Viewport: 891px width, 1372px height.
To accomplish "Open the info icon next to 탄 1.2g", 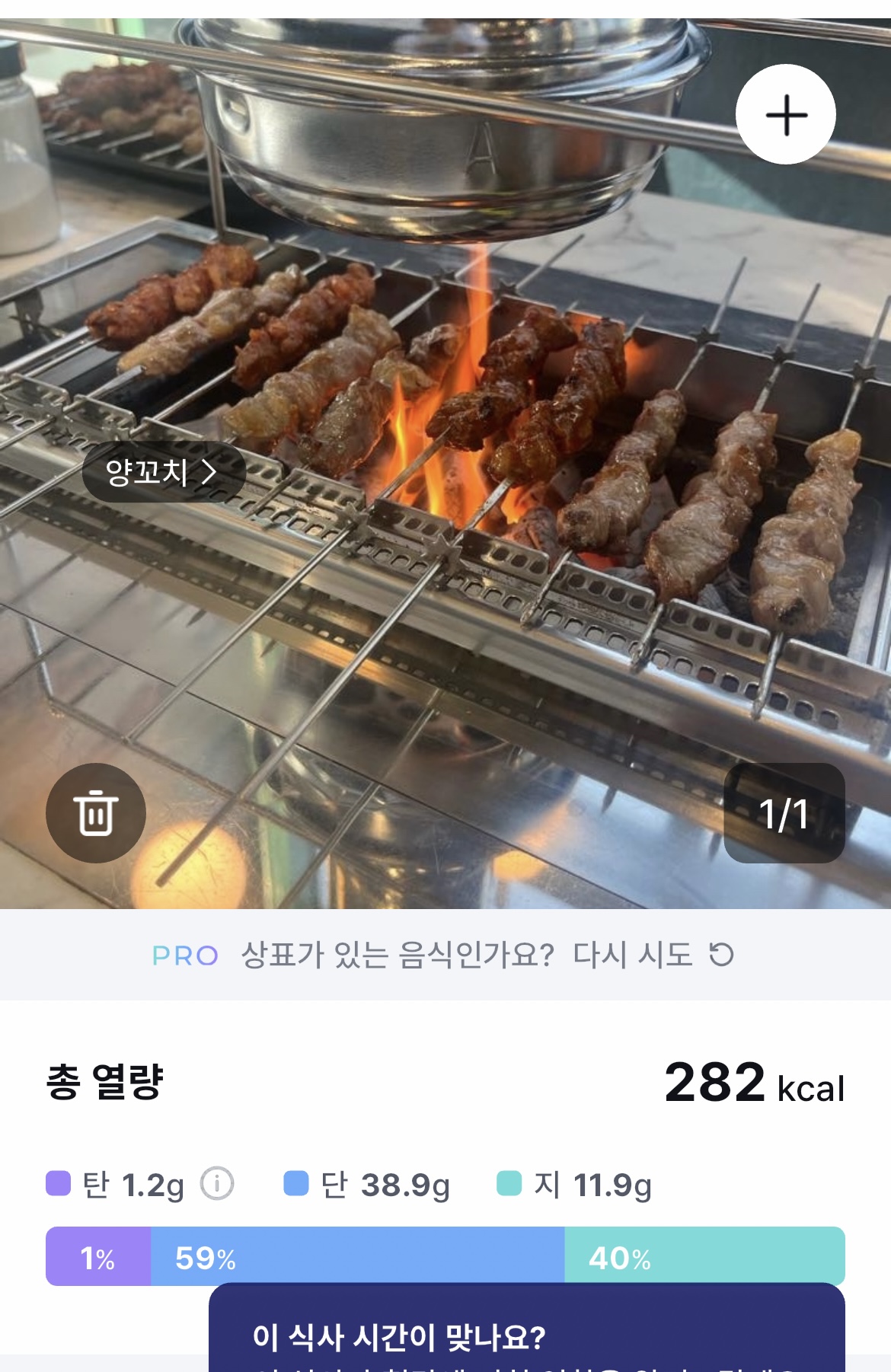I will pos(217,1184).
